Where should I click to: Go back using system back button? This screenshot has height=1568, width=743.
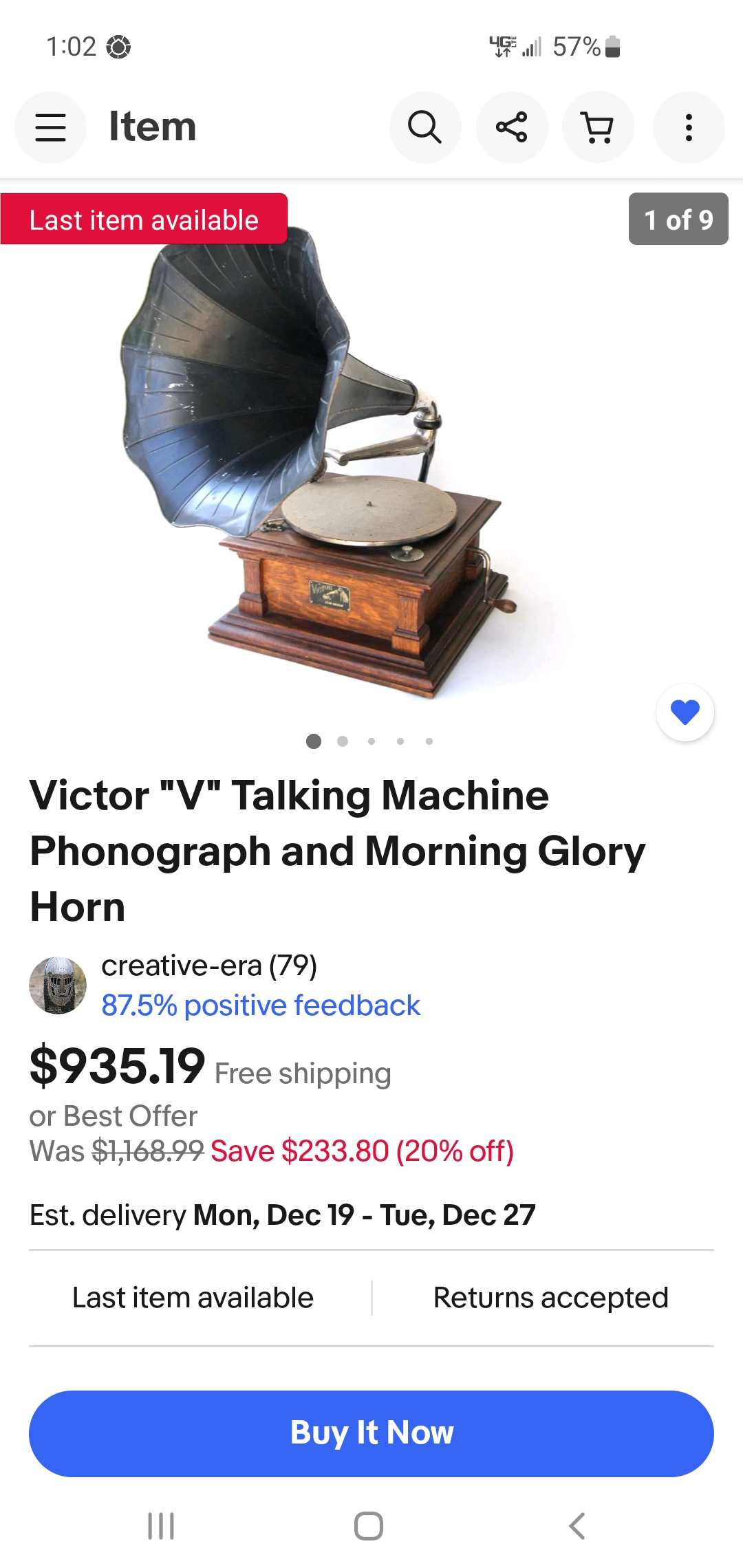coord(577,1525)
